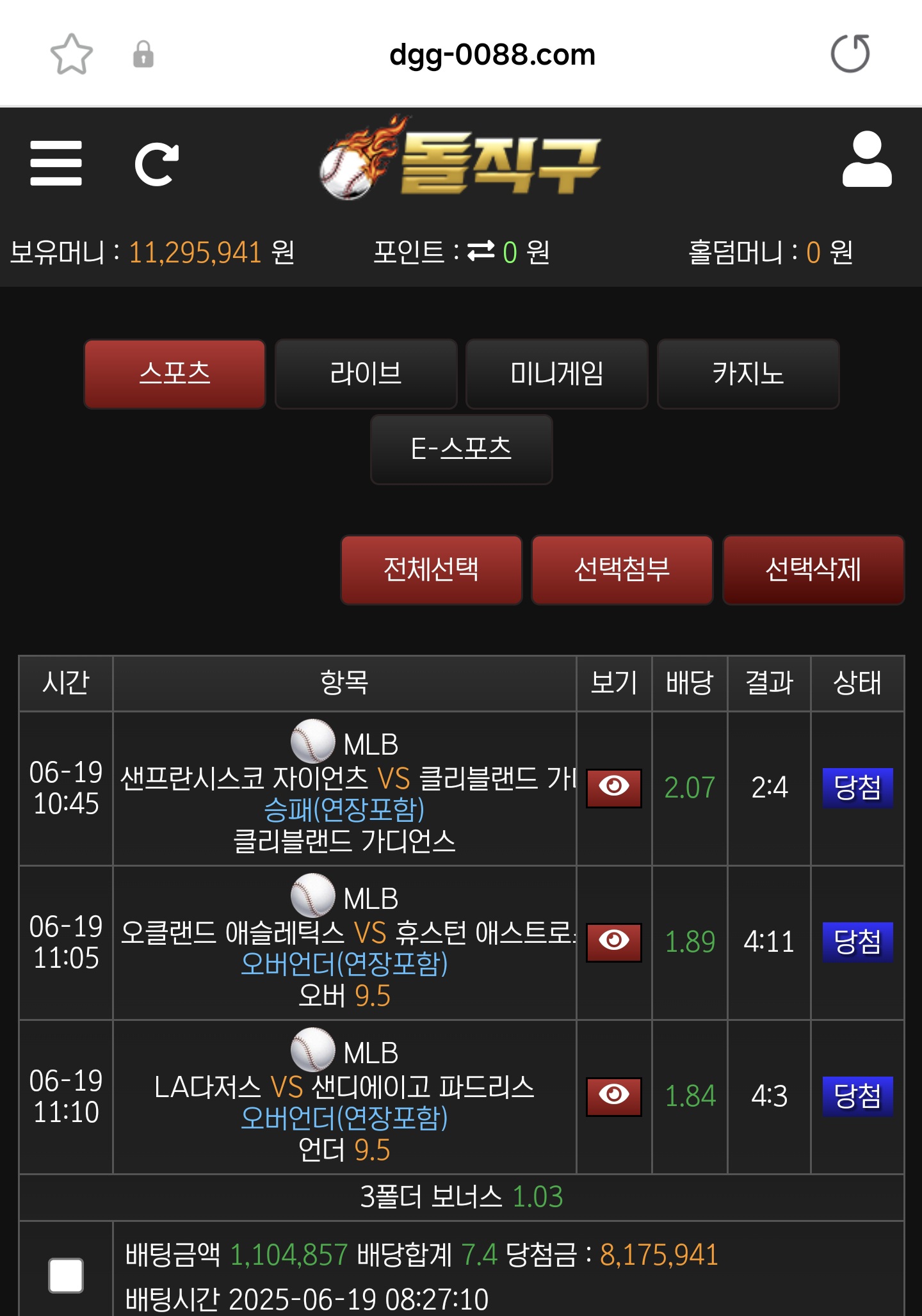Screen dimensions: 922x1316
Task: Open the hamburger menu
Action: pos(56,163)
